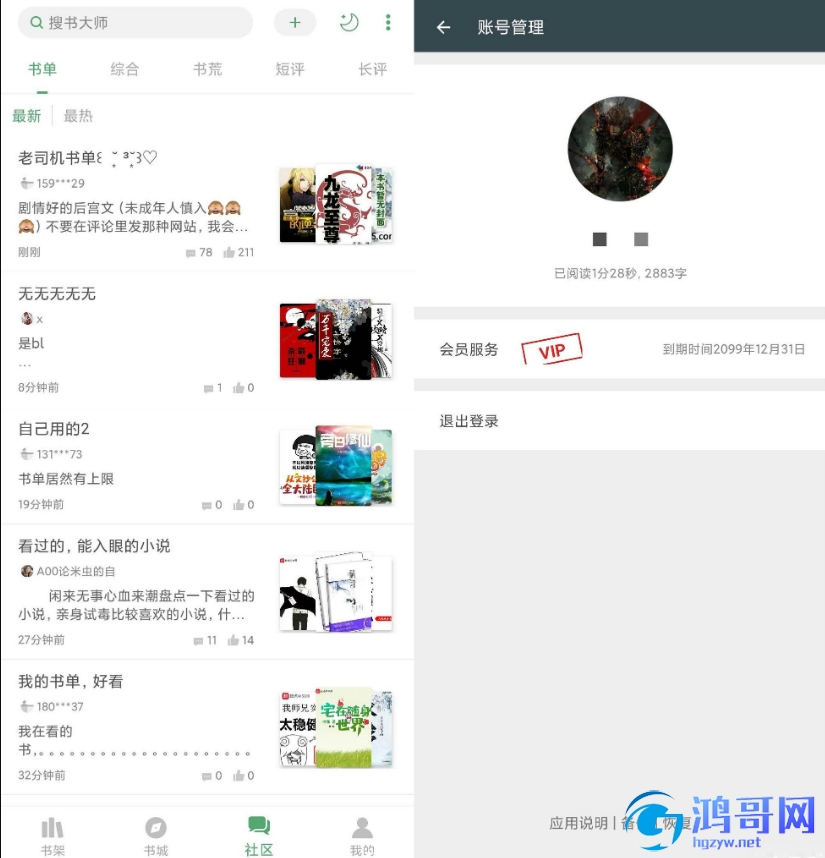
Task: Tap the plus button to add
Action: pyautogui.click(x=294, y=22)
